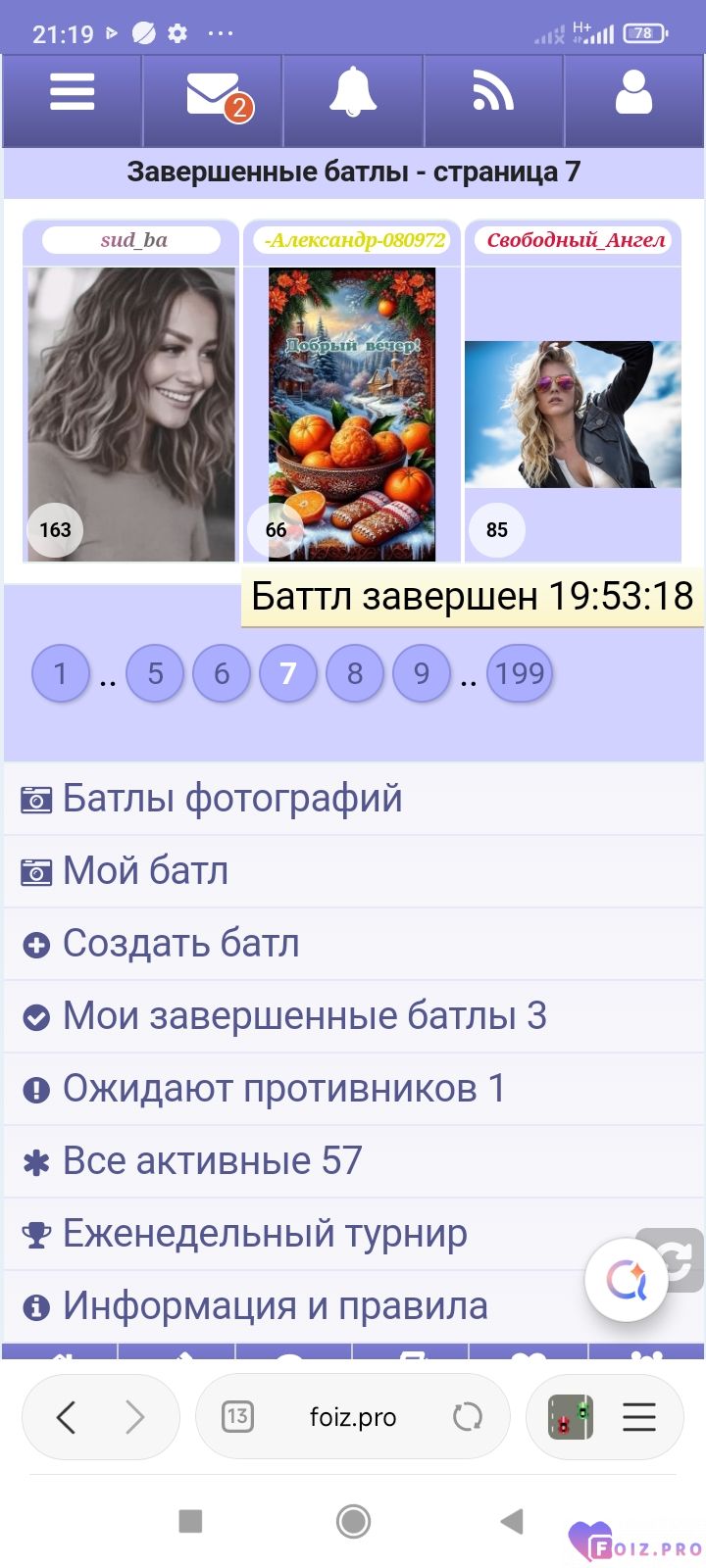Go to page 1 of battles
706x1568 pixels.
pyautogui.click(x=61, y=673)
